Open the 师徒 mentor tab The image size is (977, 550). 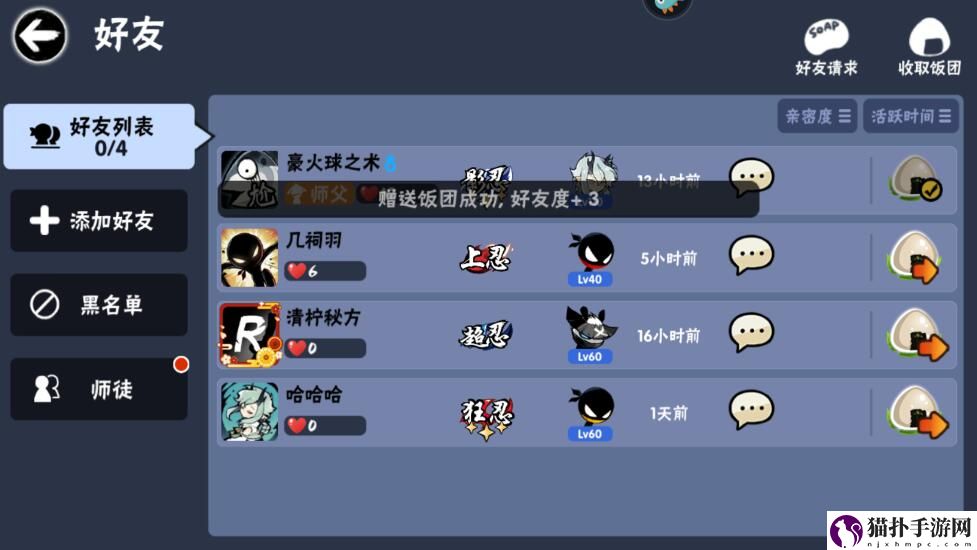tap(99, 389)
